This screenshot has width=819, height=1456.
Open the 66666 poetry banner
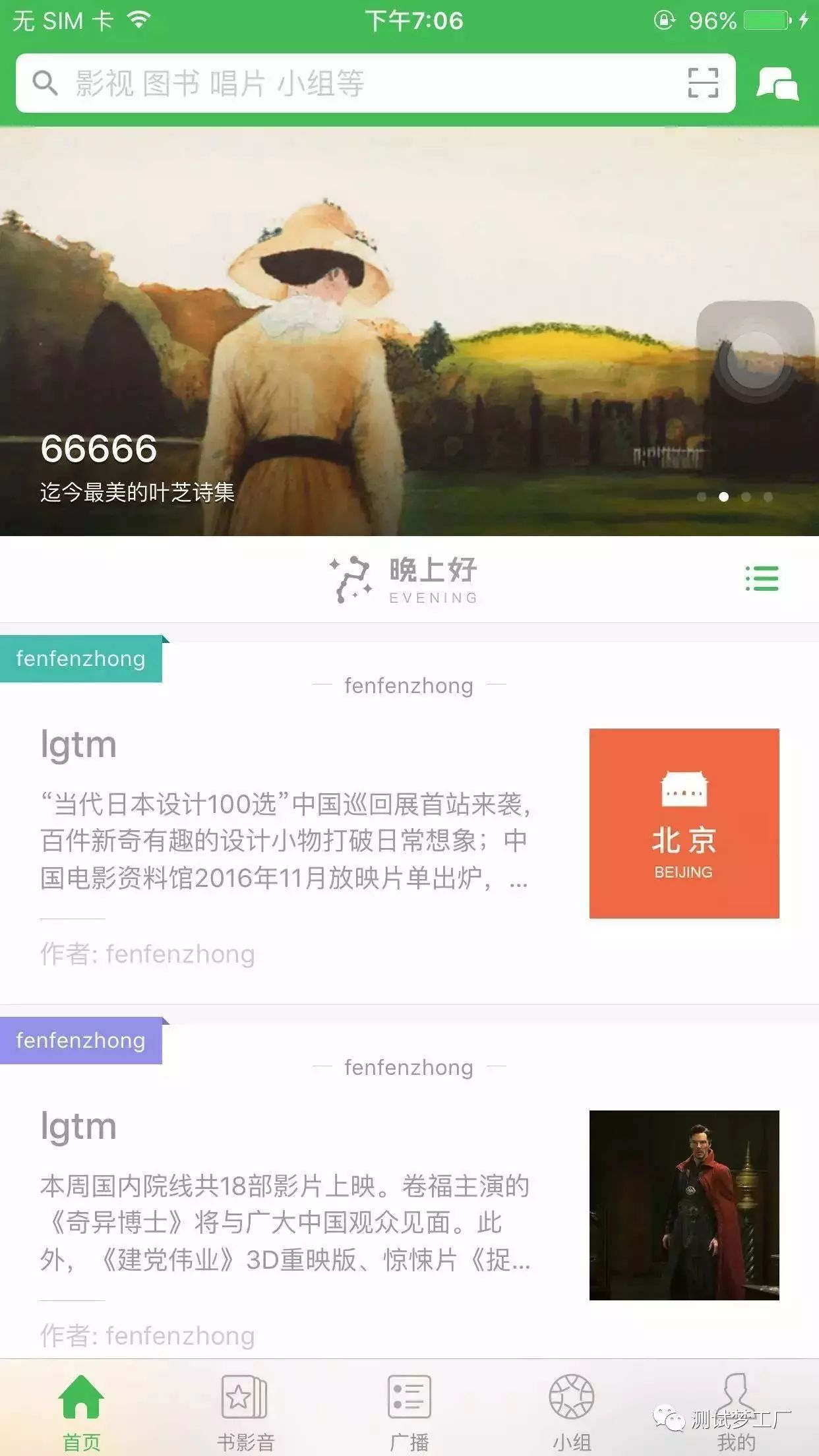point(409,331)
